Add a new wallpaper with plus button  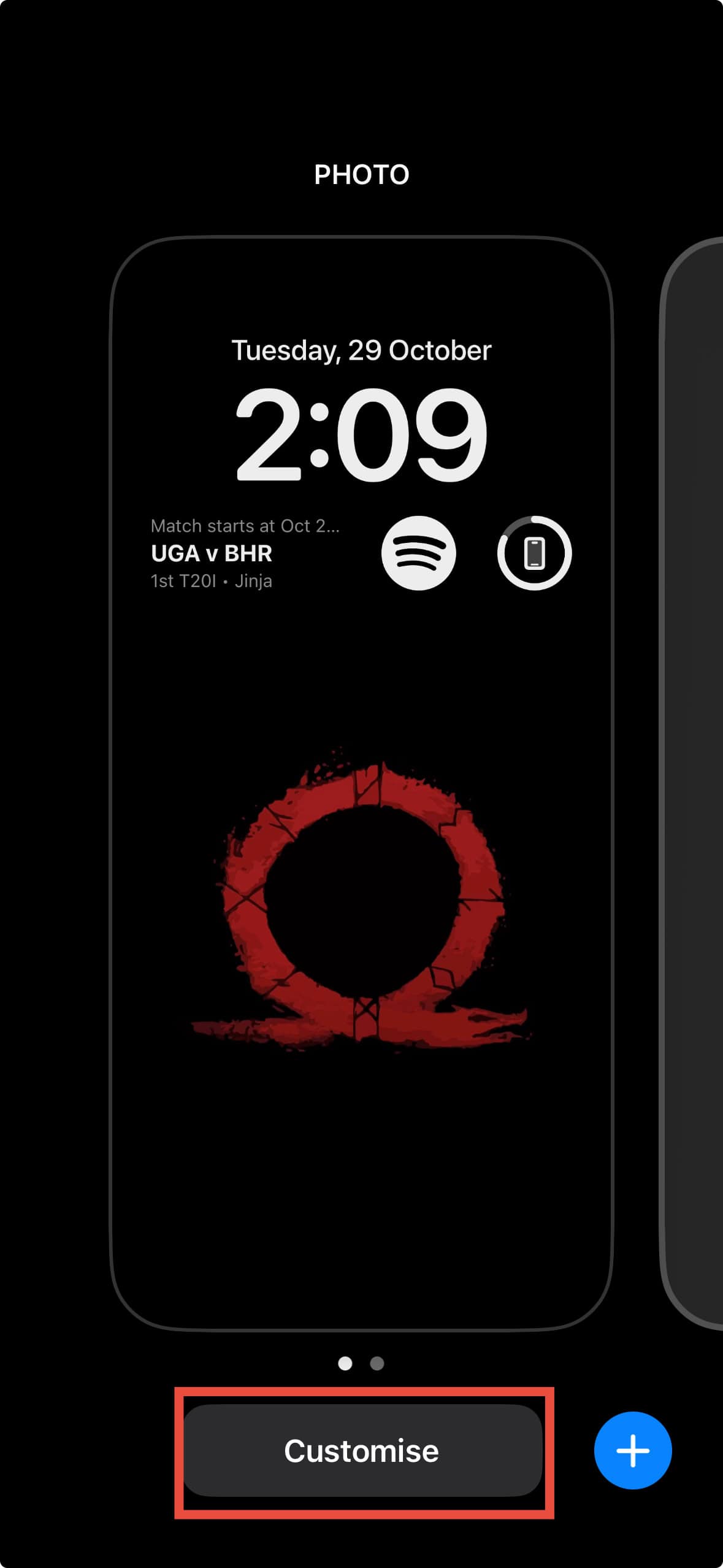632,1451
